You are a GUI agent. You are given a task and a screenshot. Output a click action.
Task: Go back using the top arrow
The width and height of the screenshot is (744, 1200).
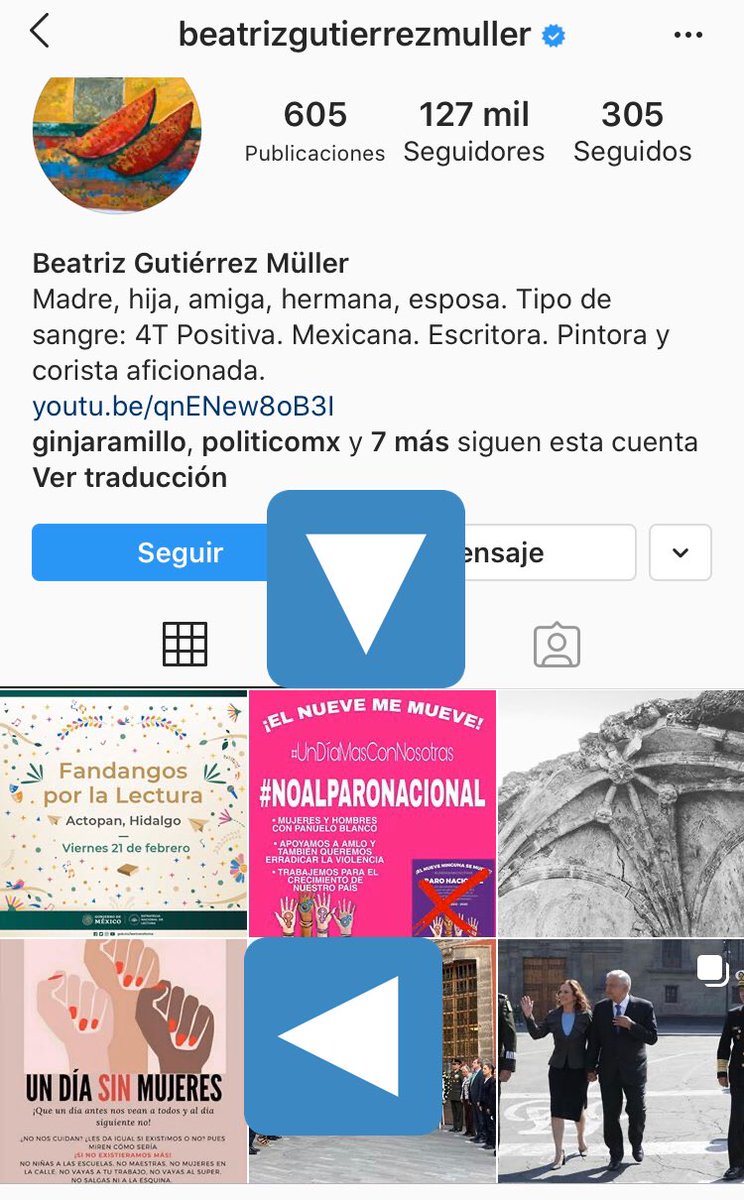click(x=39, y=32)
